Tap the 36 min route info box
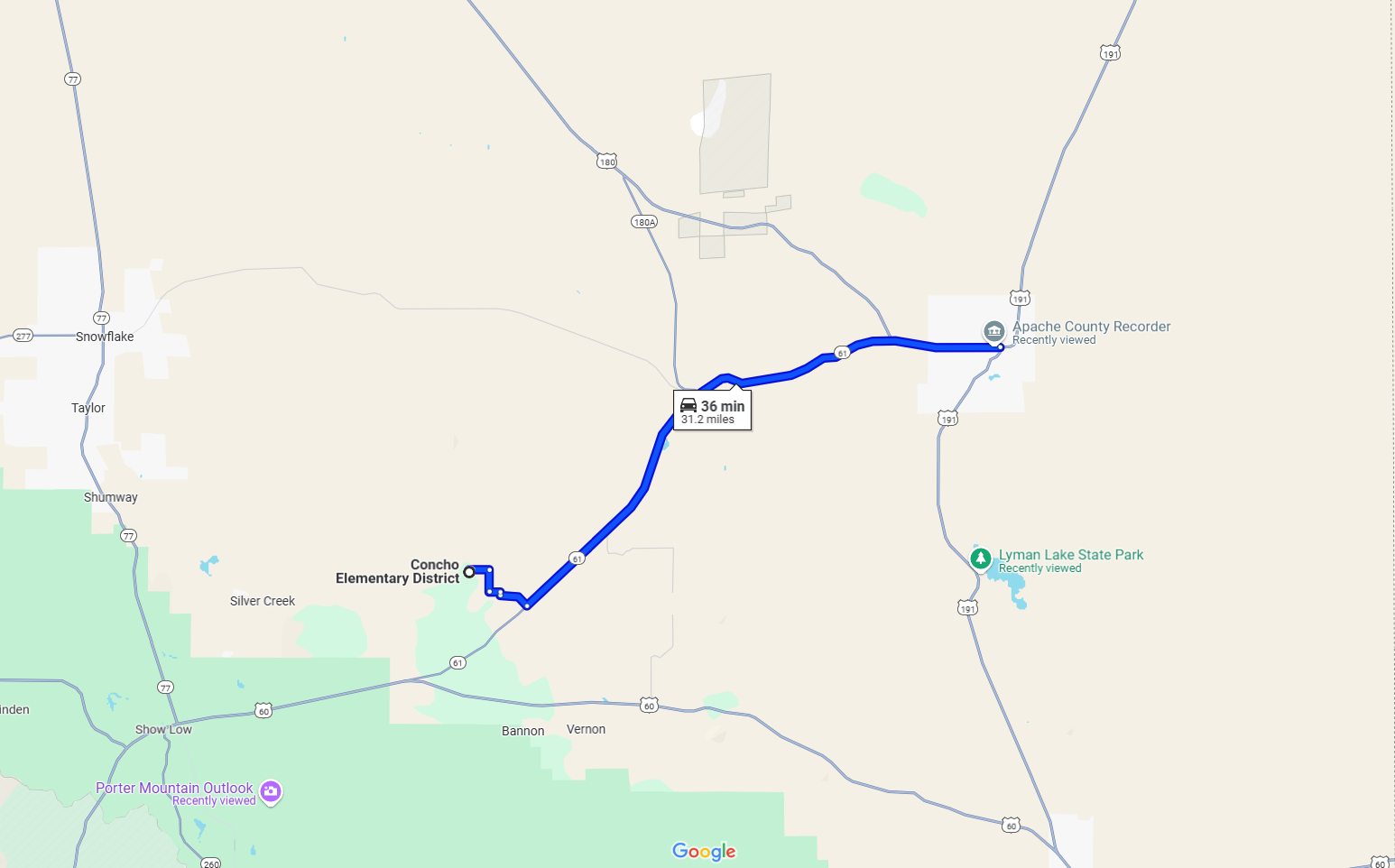This screenshot has width=1395, height=868. coord(712,411)
